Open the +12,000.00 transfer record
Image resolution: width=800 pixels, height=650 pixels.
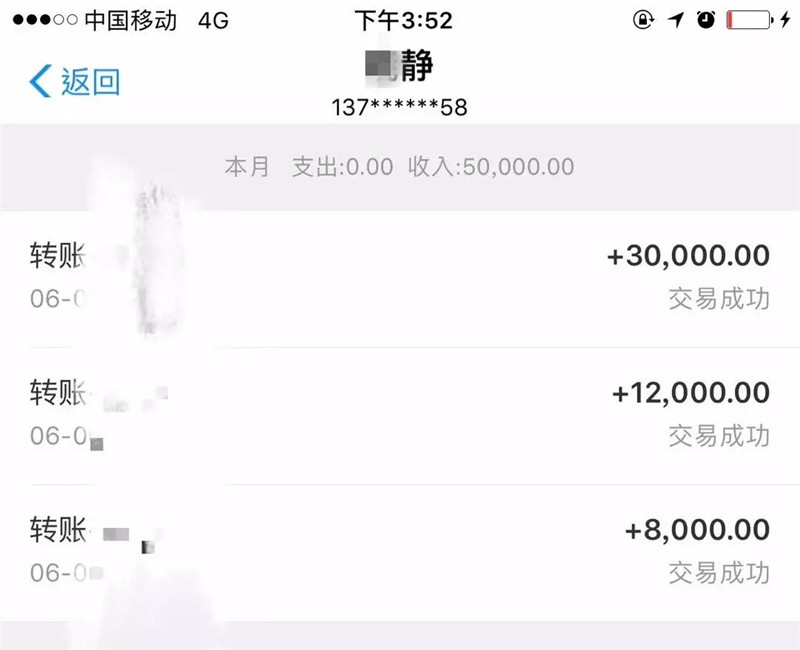[400, 414]
